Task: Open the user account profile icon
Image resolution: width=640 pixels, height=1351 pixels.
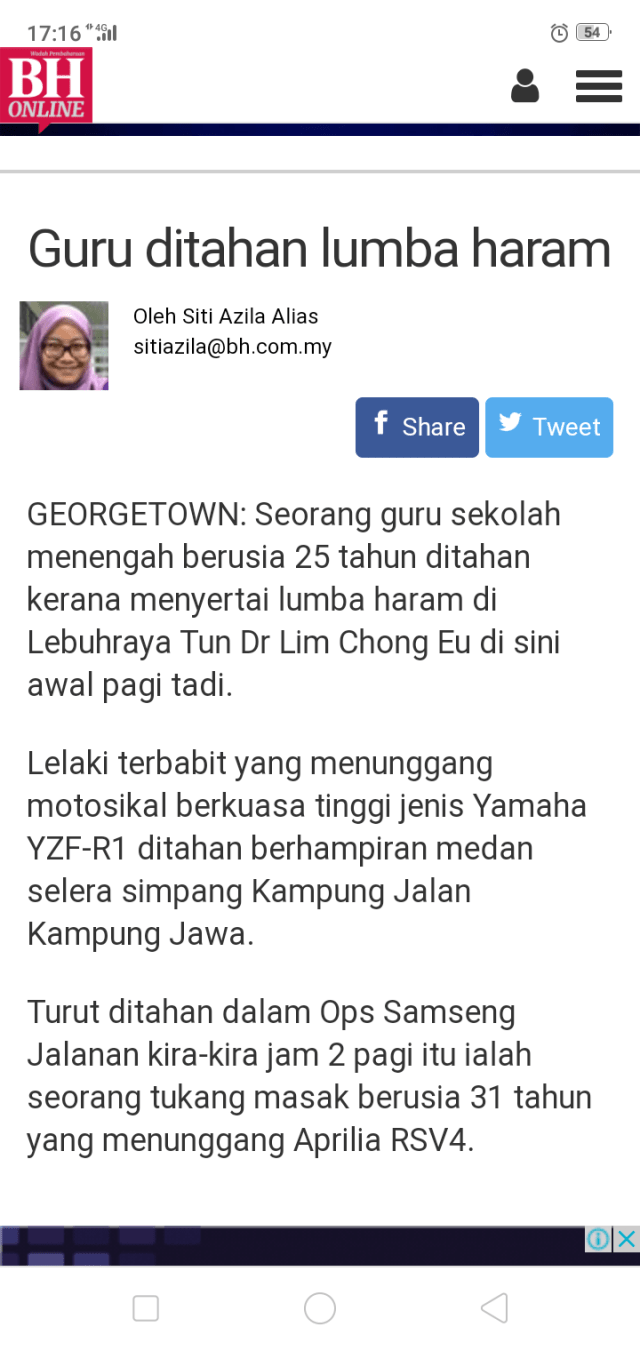Action: (x=525, y=86)
